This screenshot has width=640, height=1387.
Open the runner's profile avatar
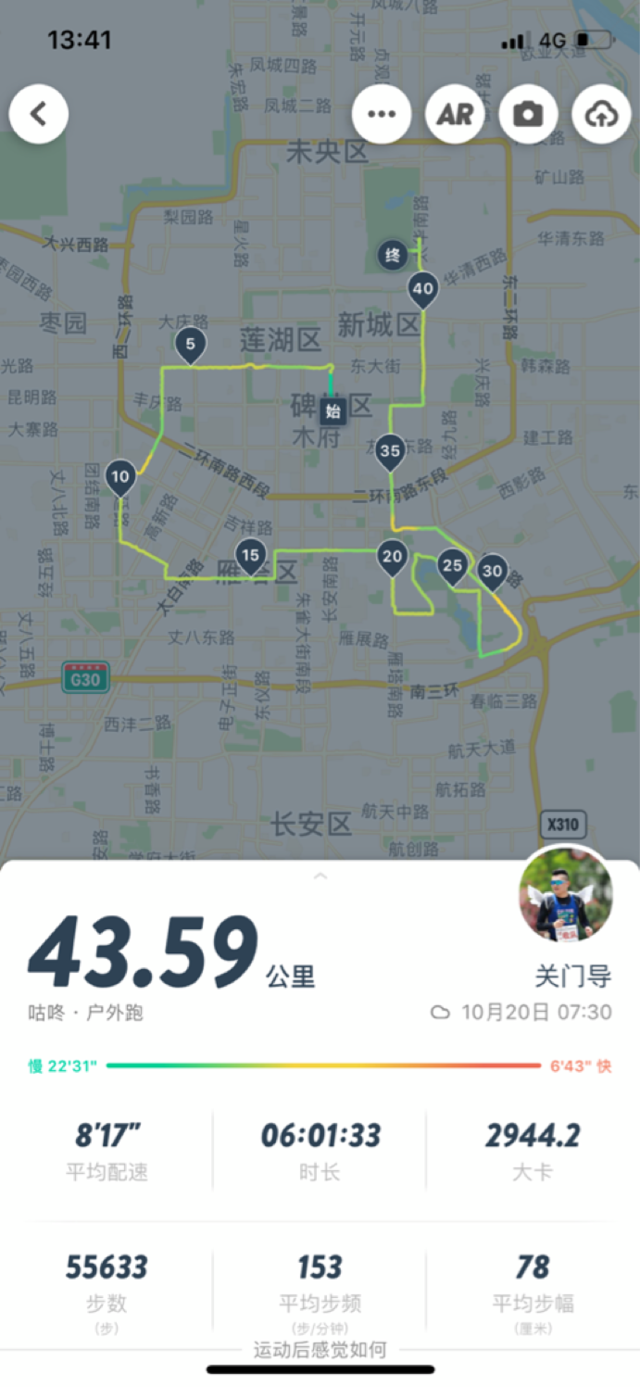pos(565,895)
